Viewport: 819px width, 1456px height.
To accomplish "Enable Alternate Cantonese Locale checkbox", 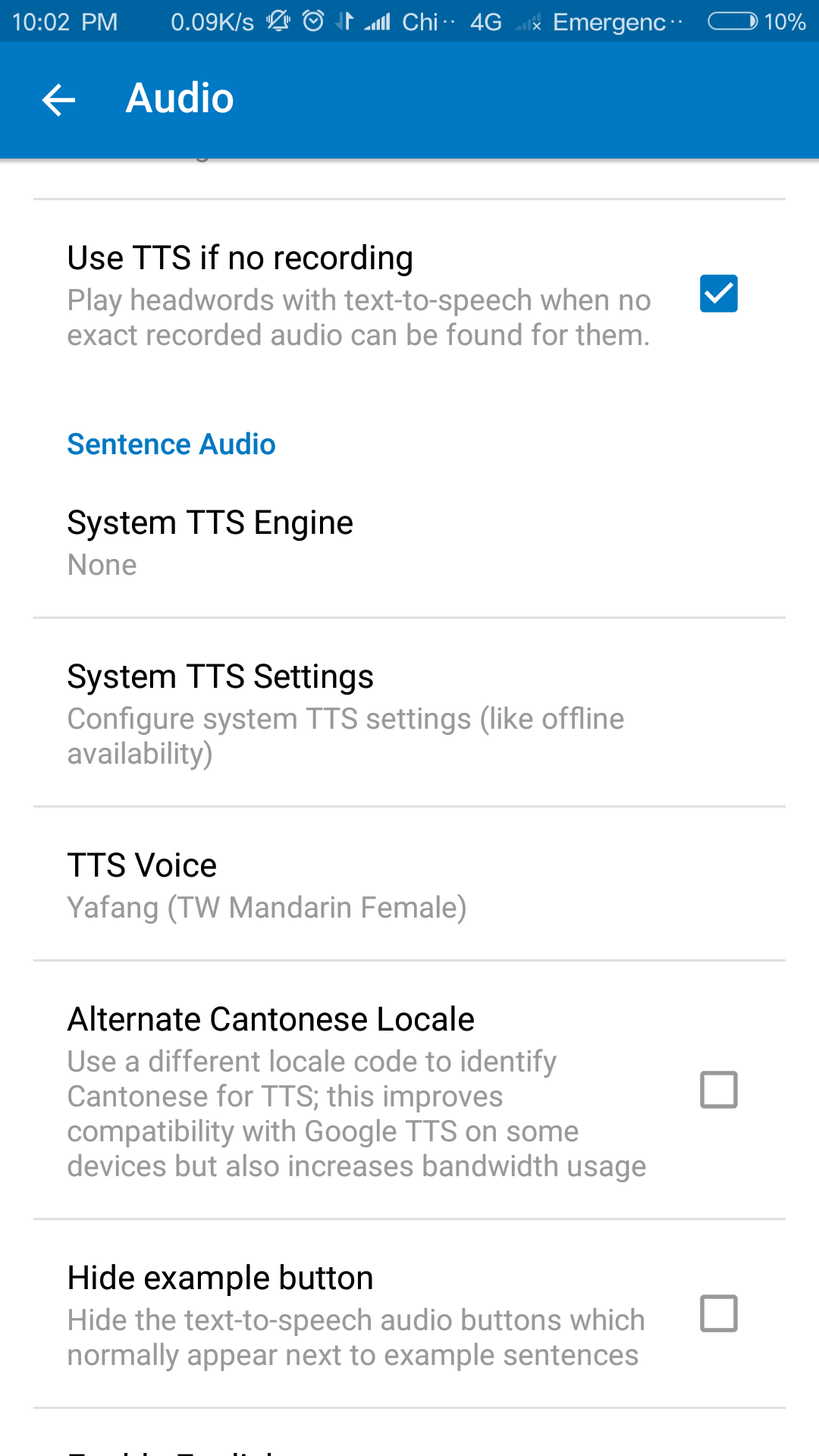I will (x=718, y=1090).
